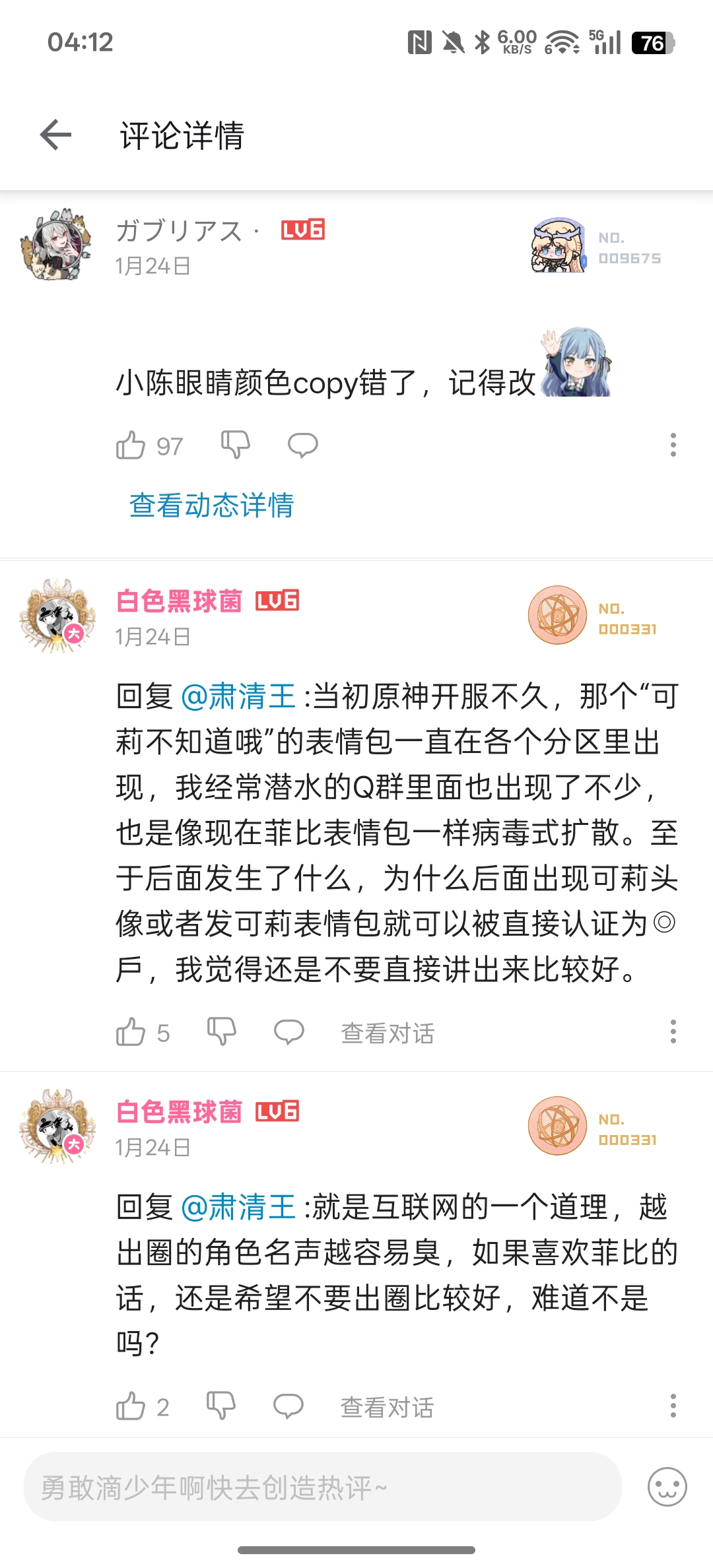Dislike the reply about 可莉表情包

222,1032
